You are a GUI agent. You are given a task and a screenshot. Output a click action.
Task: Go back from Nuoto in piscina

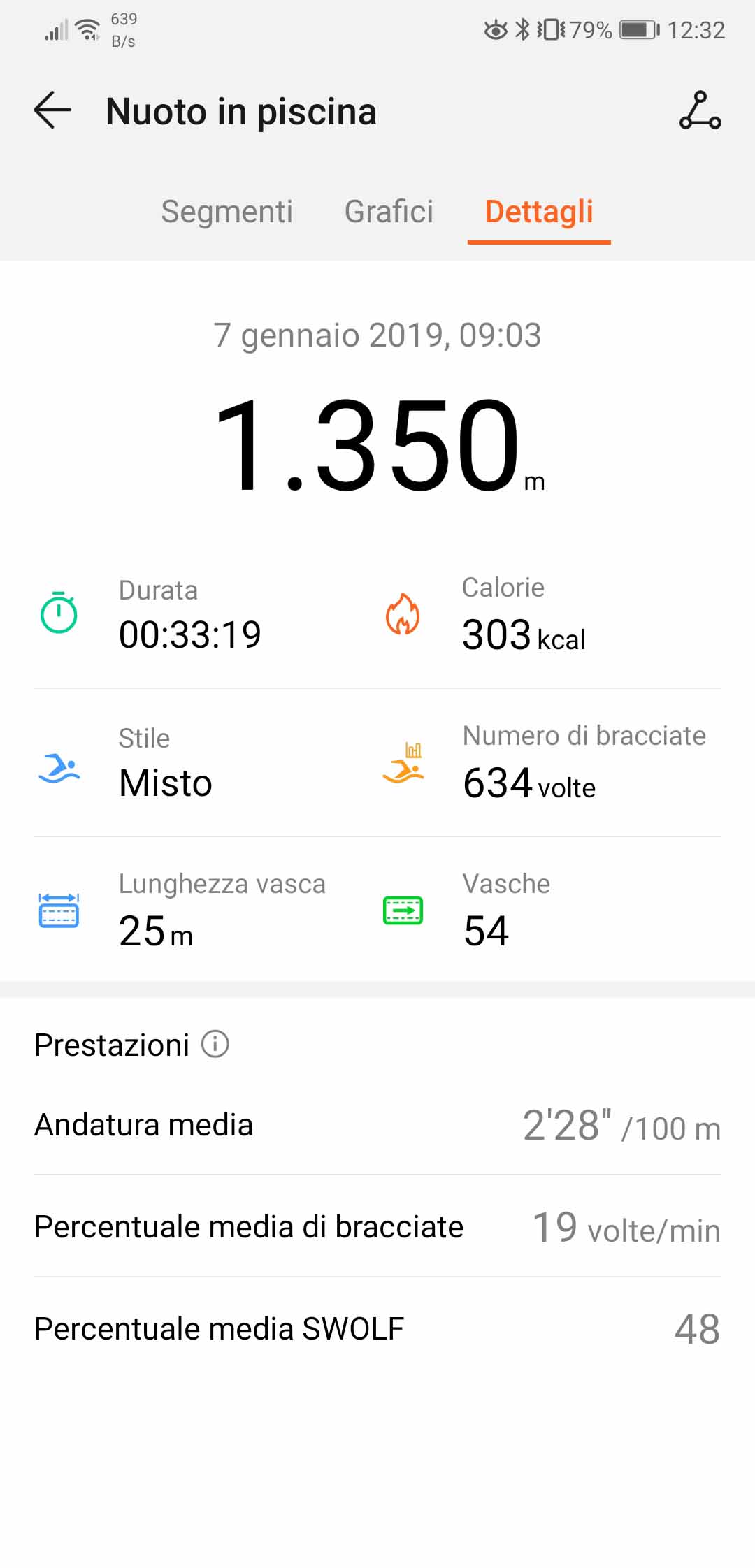[52, 110]
